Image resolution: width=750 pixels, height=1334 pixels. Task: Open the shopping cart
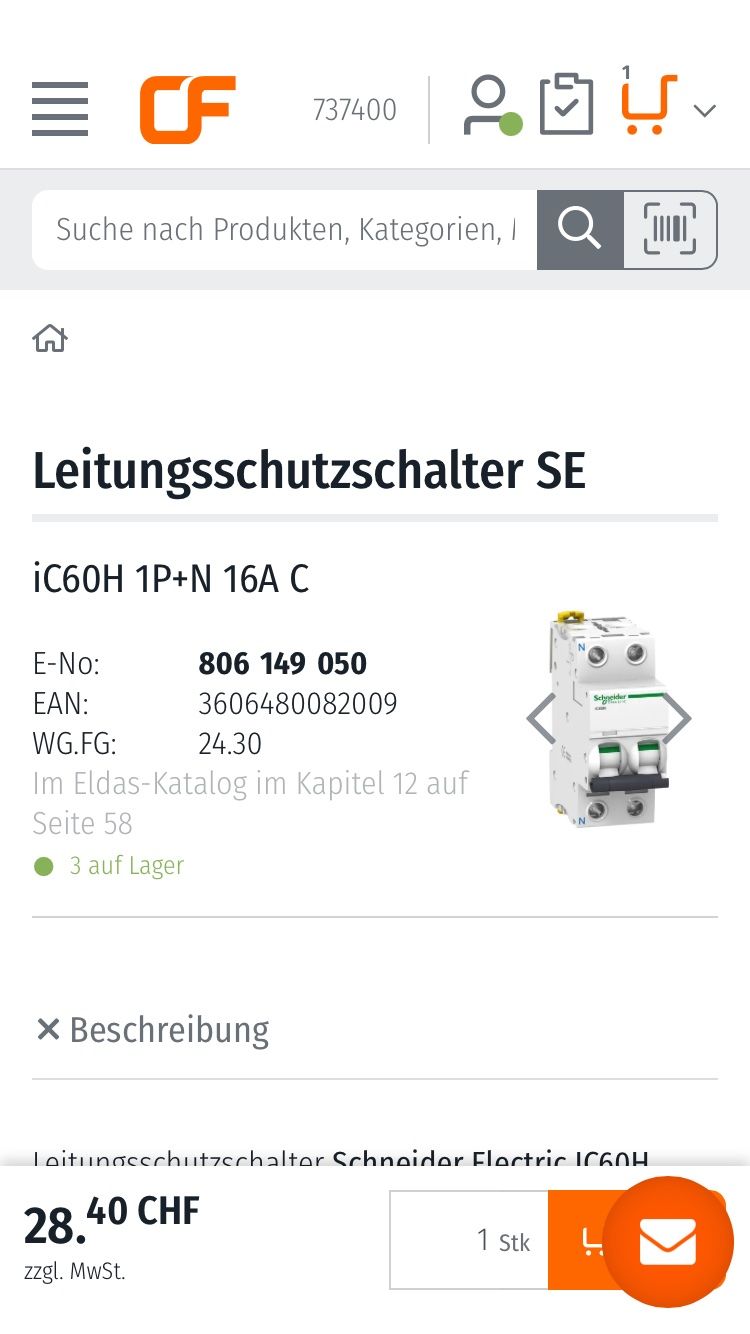(x=647, y=104)
